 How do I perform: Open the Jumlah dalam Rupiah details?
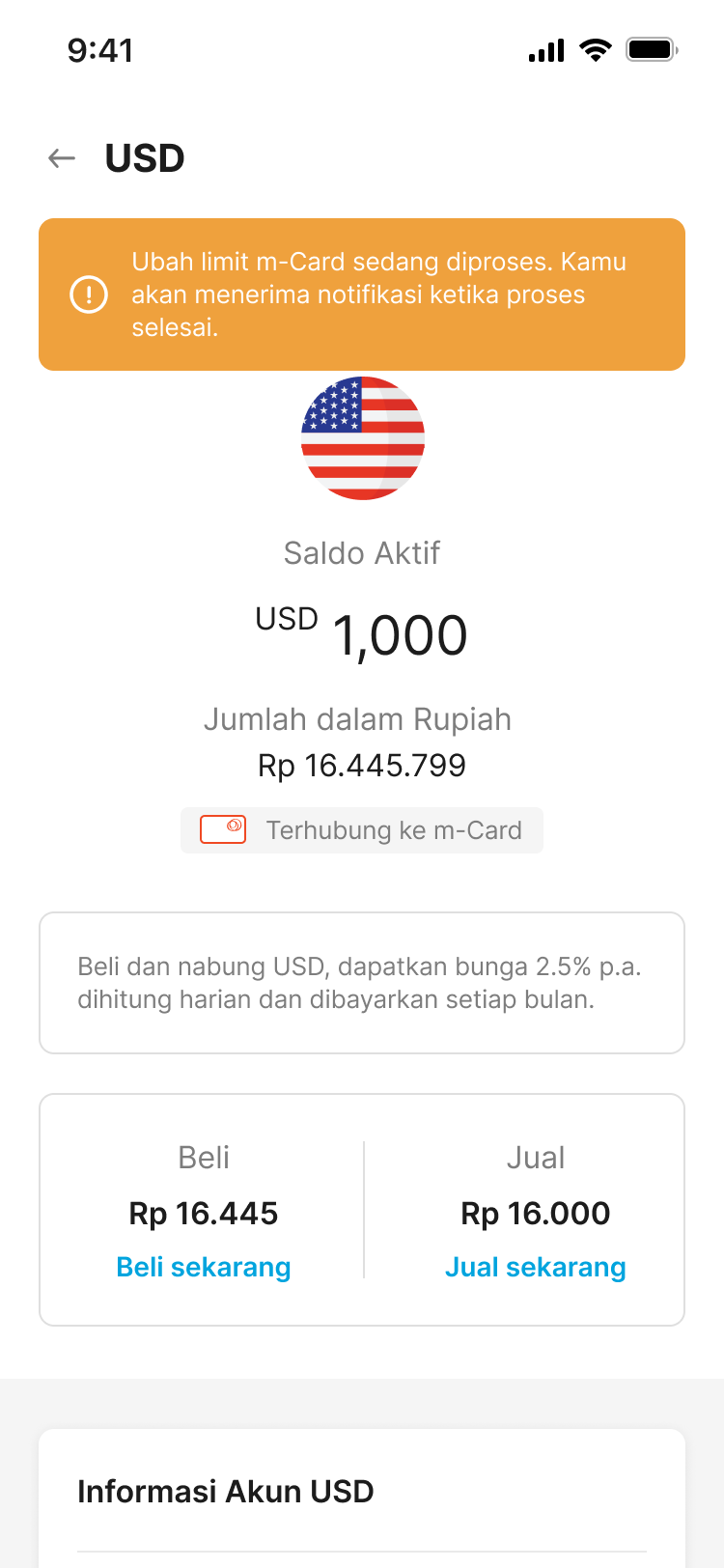(358, 719)
